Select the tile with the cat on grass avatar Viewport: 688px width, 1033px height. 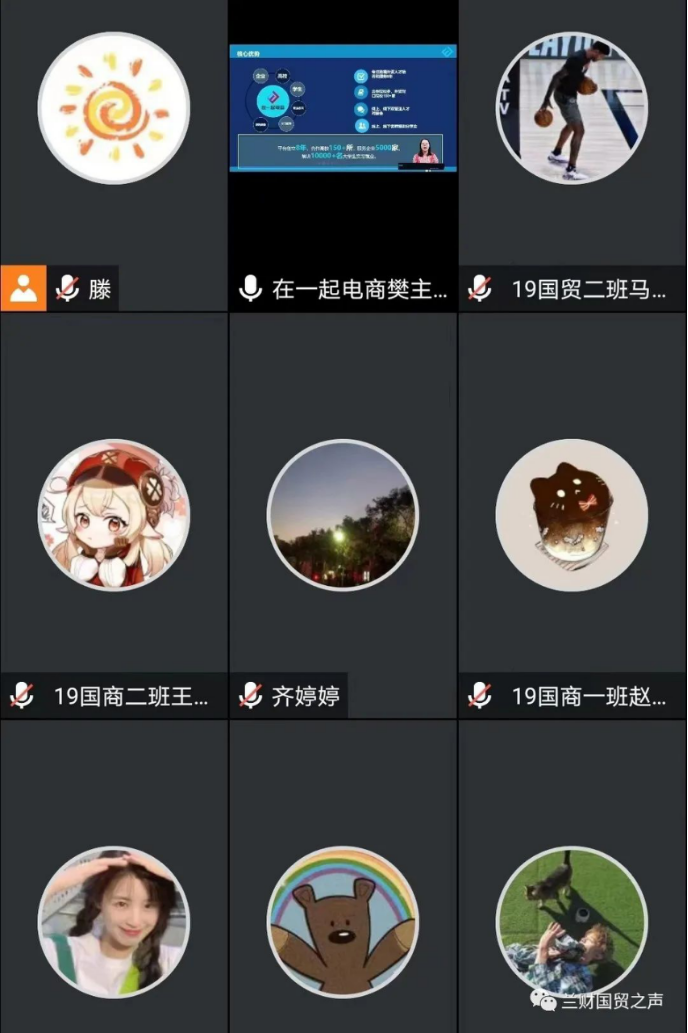[573, 920]
